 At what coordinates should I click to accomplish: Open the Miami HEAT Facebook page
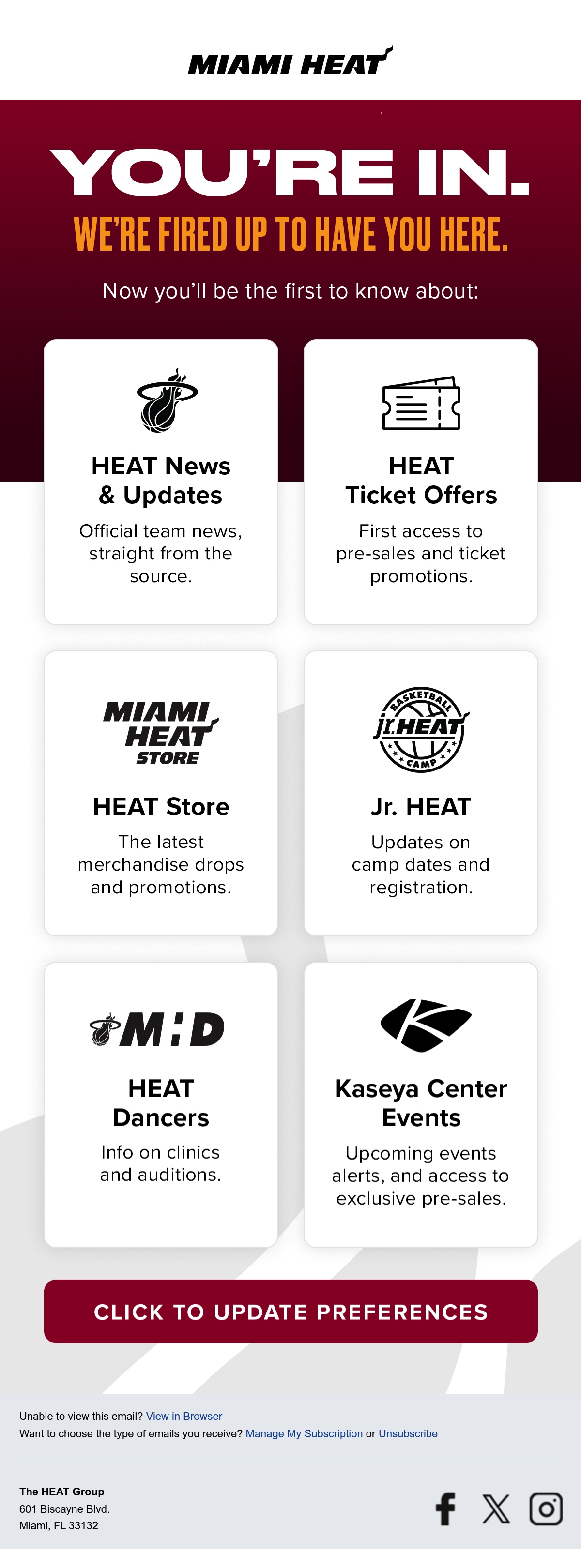click(x=446, y=1509)
